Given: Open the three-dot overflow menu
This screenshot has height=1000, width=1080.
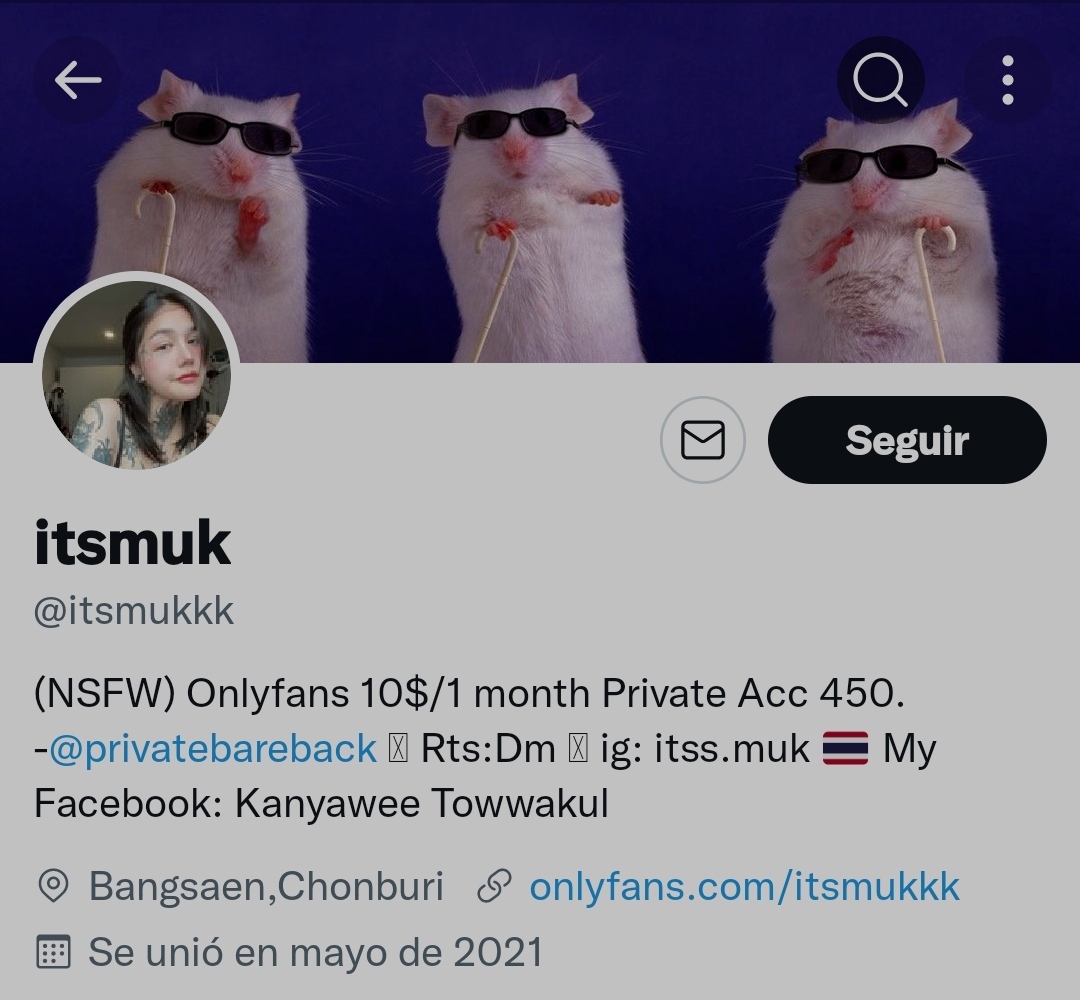Looking at the screenshot, I should [1007, 80].
